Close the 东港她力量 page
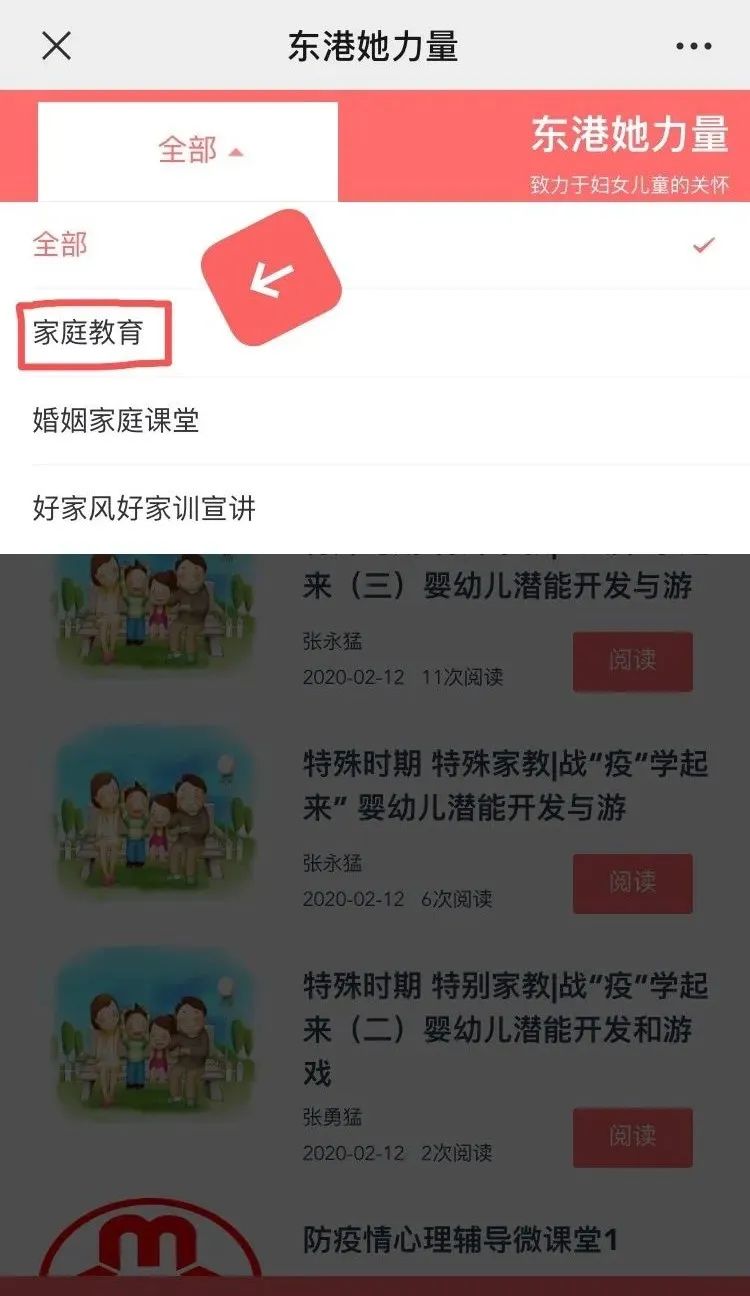The height and width of the screenshot is (1296, 750). click(x=56, y=46)
